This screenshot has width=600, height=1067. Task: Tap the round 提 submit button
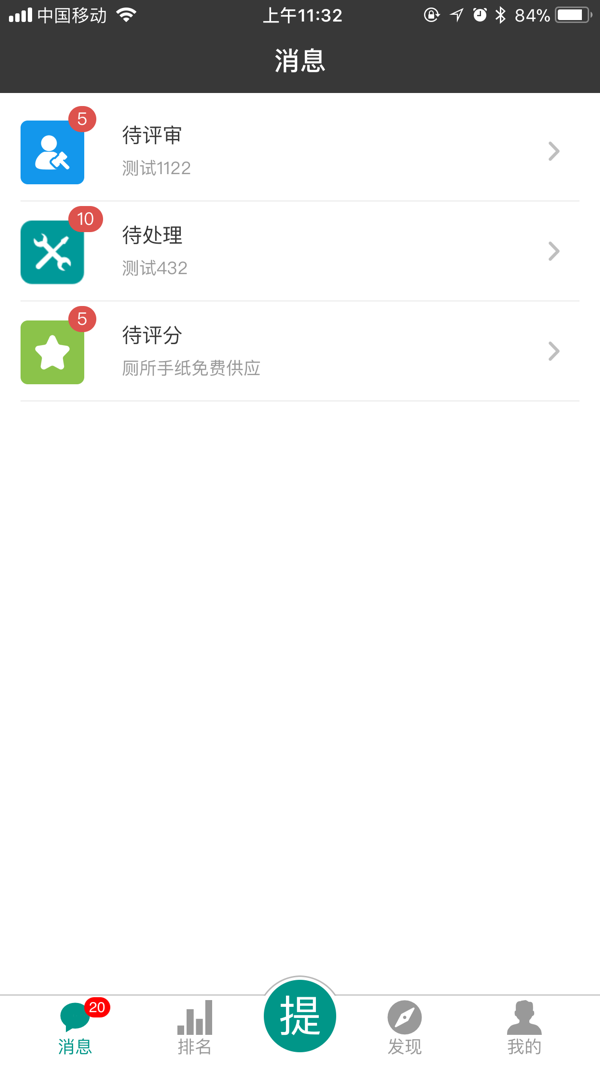(x=300, y=1016)
